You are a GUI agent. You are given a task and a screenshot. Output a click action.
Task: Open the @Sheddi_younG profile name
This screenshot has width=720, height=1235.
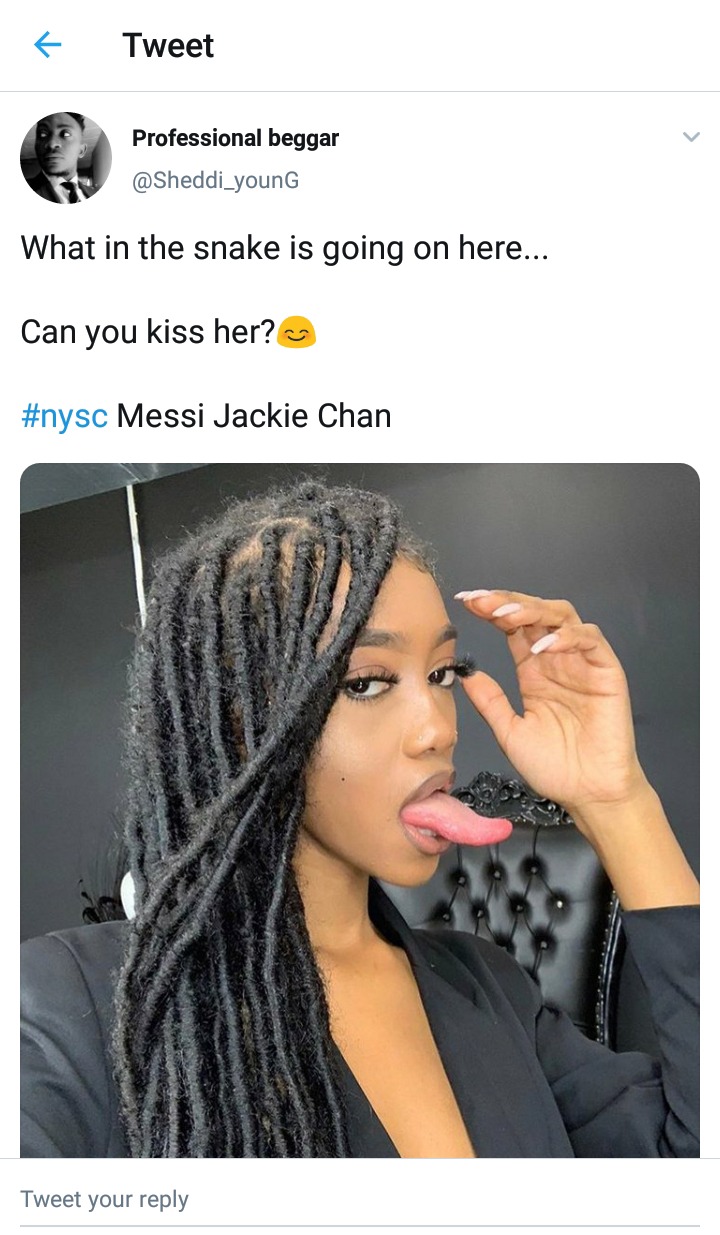(x=215, y=180)
